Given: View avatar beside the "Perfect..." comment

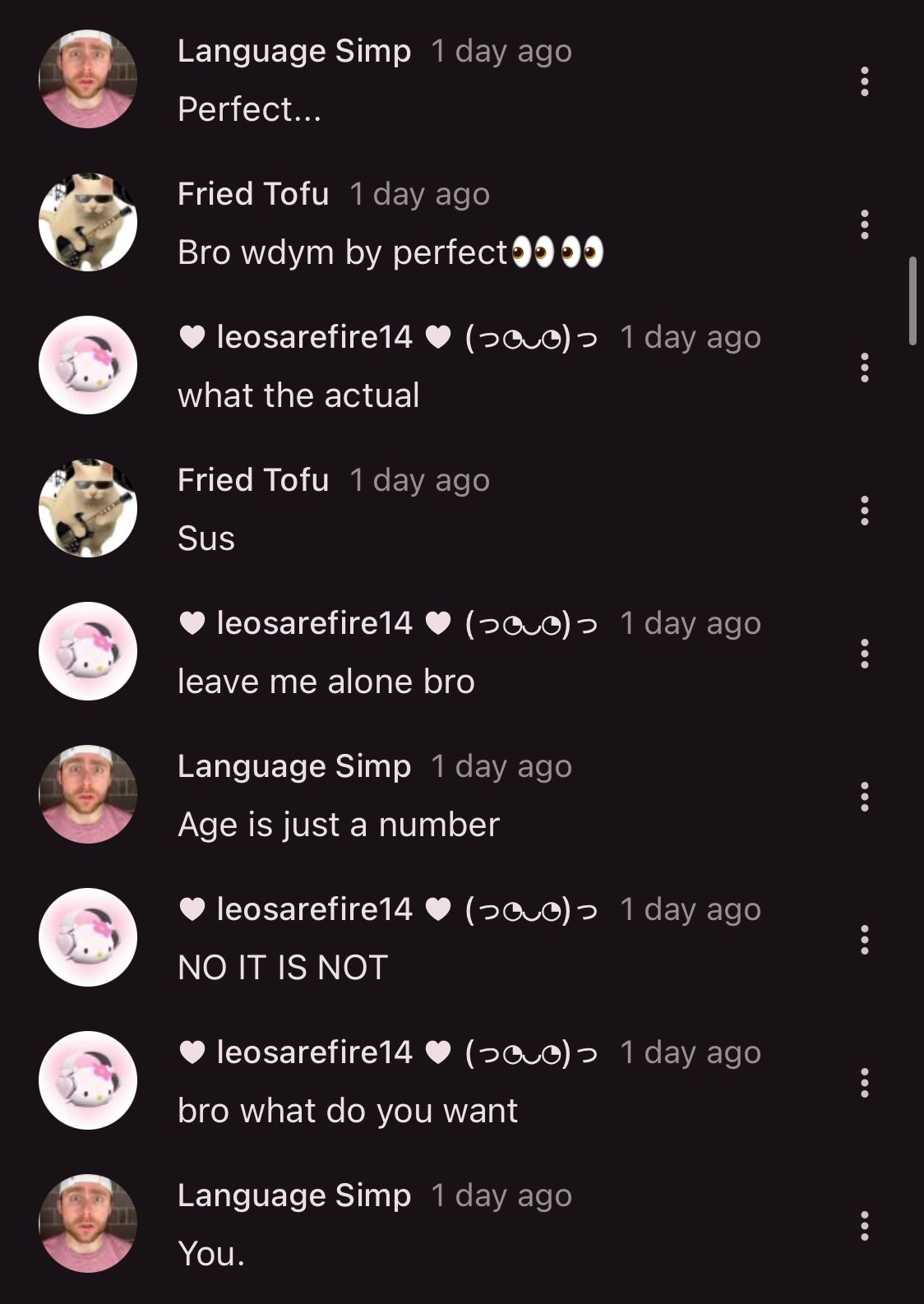Looking at the screenshot, I should pyautogui.click(x=88, y=79).
